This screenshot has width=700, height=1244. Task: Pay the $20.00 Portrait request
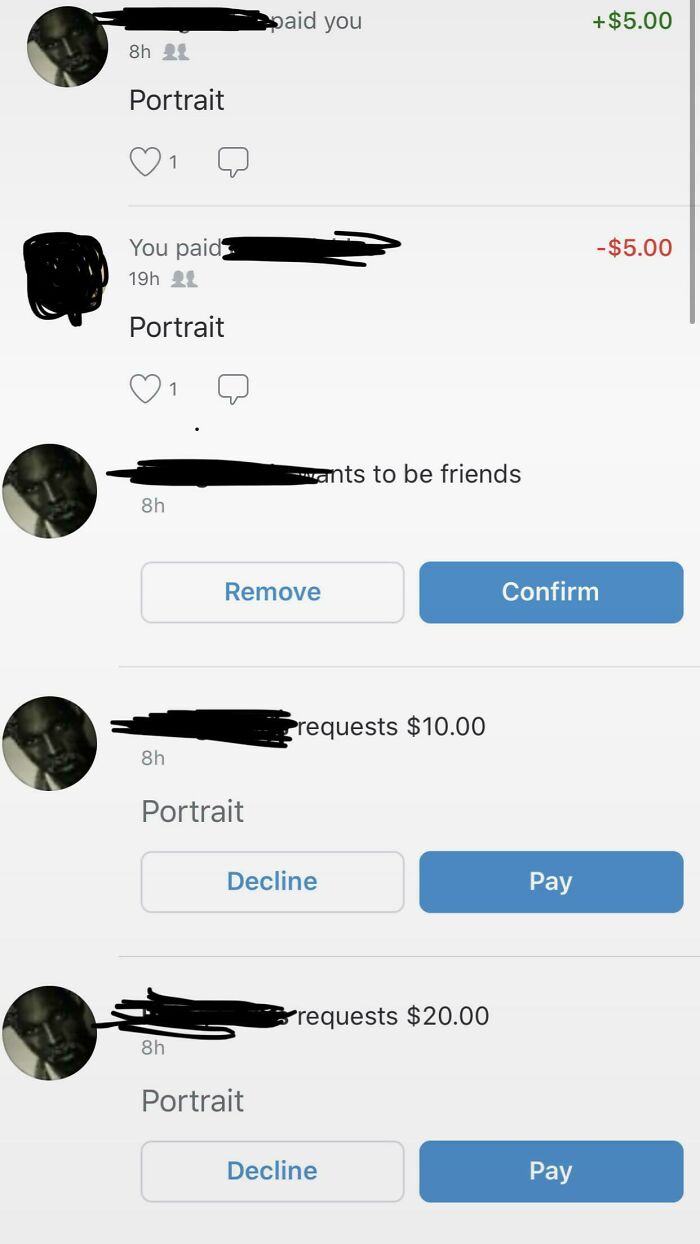coord(551,1171)
